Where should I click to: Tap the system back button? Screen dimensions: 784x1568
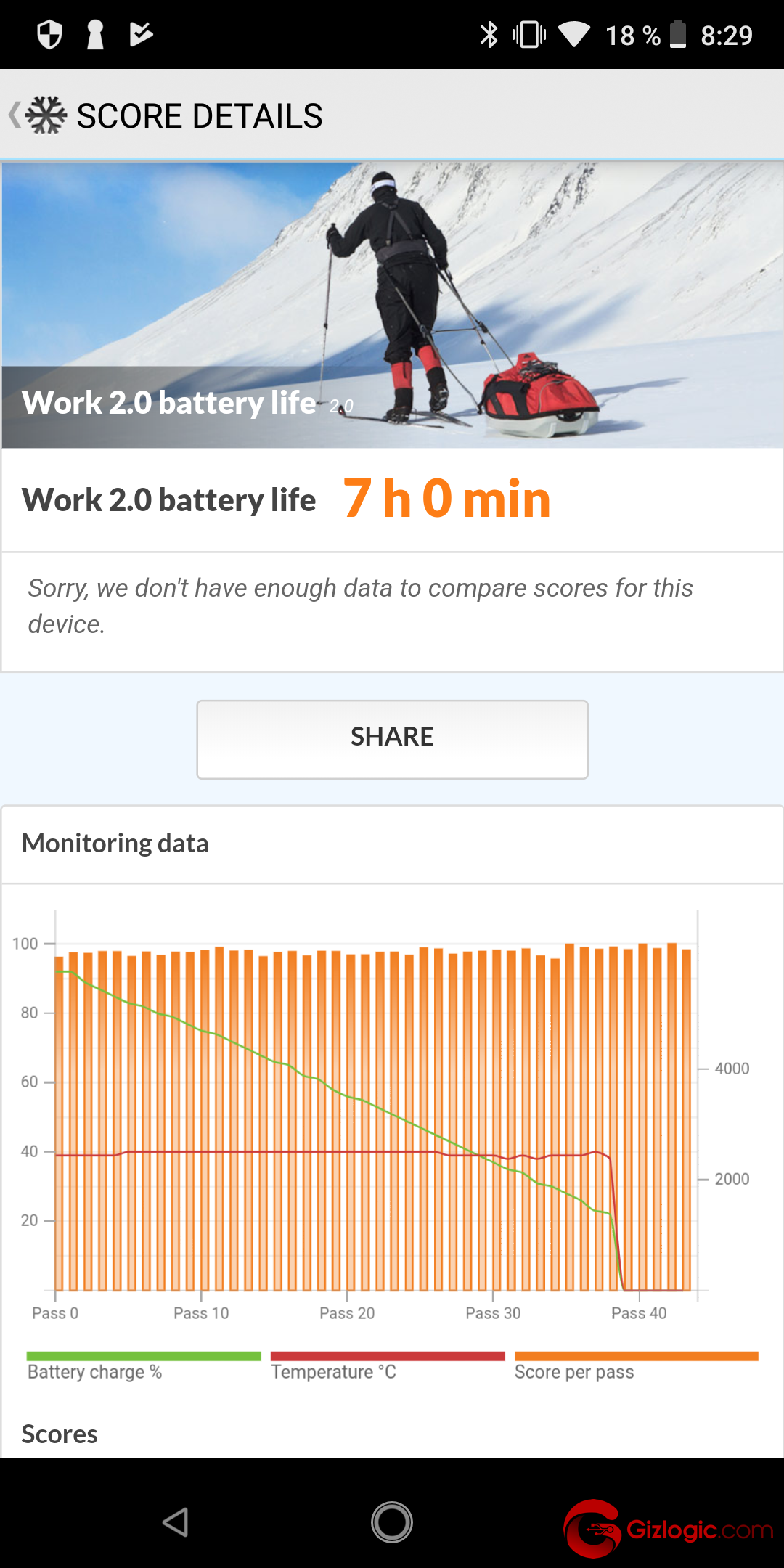[176, 1522]
